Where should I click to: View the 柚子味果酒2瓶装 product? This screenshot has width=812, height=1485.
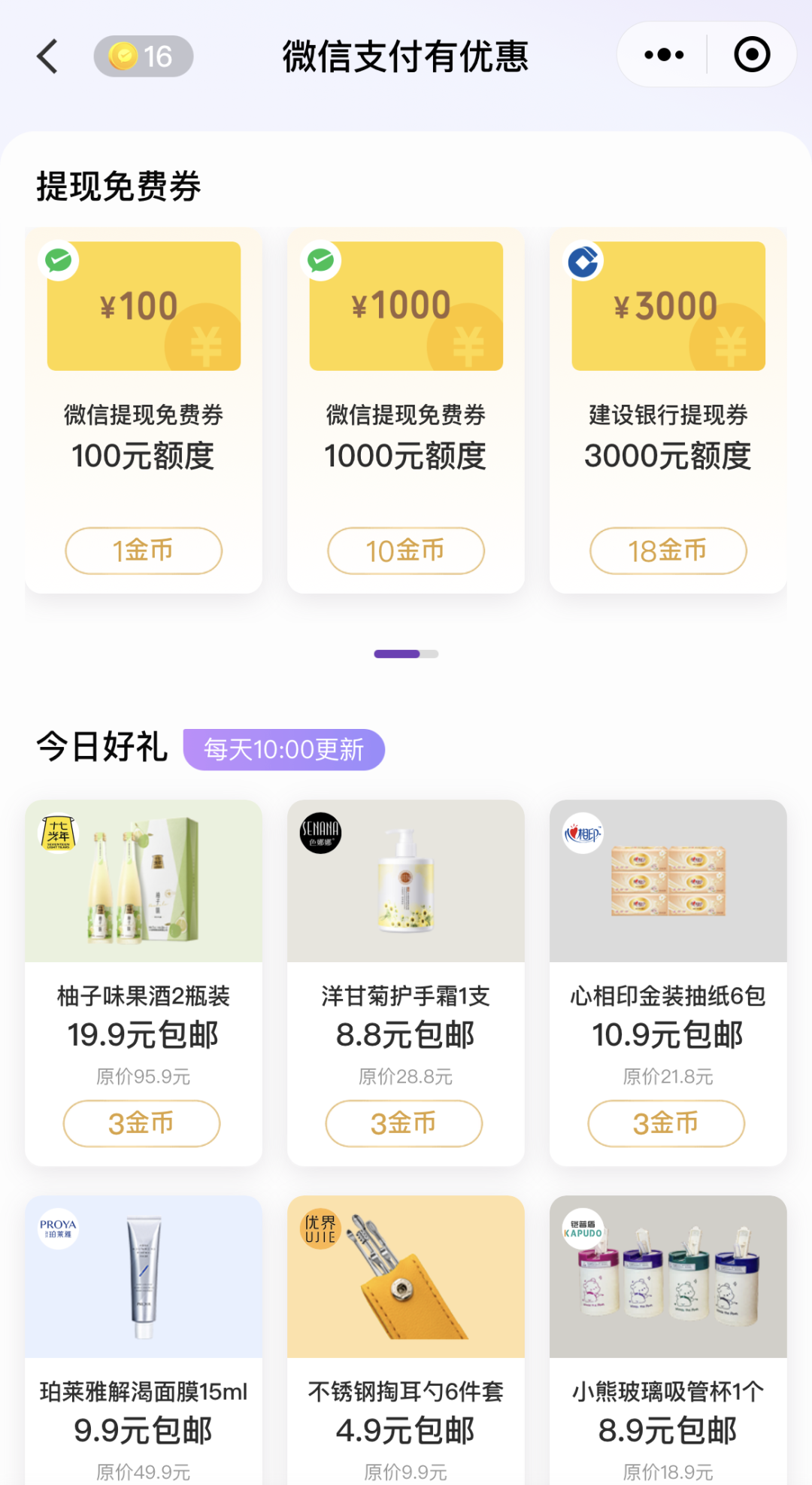coord(144,882)
